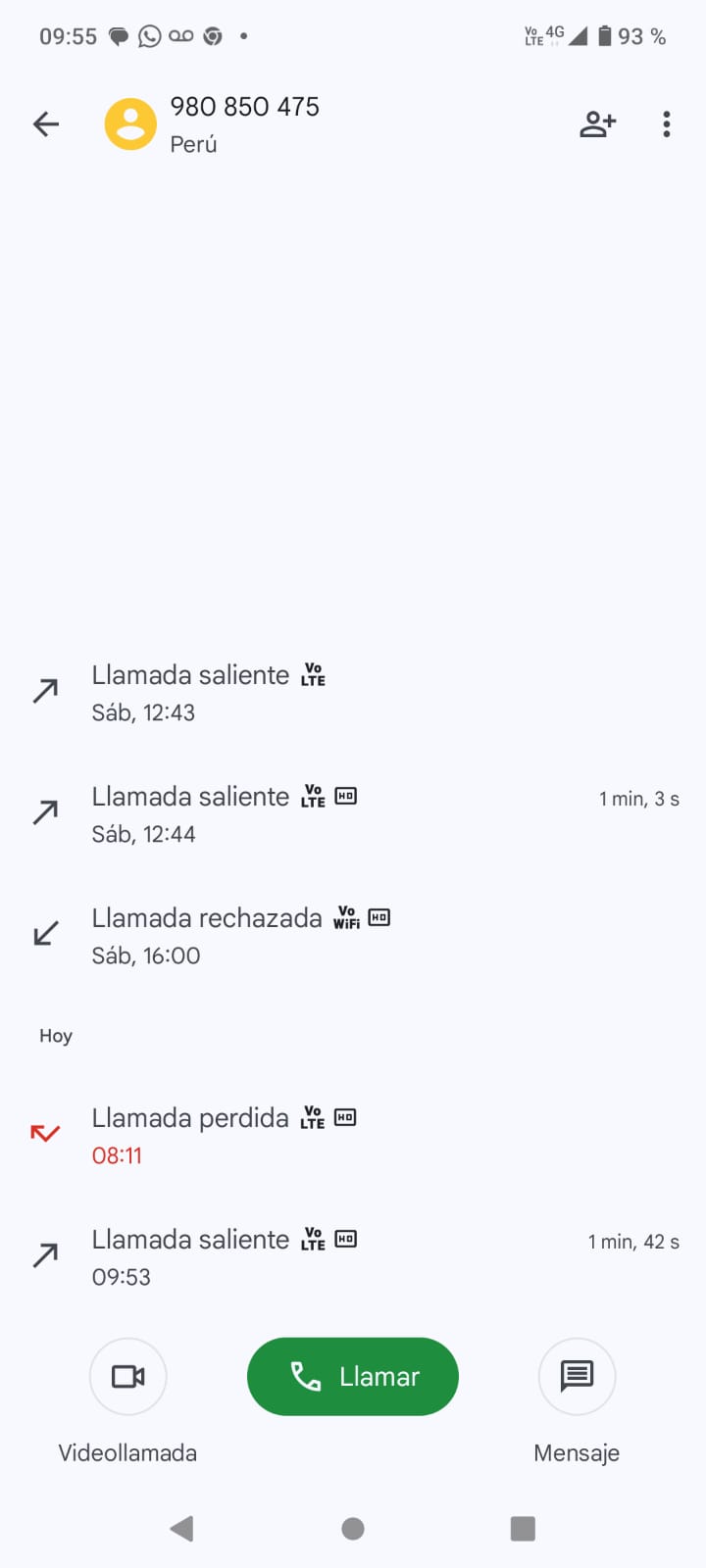Open the three-dot overflow menu
The width and height of the screenshot is (706, 1568).
tap(667, 124)
